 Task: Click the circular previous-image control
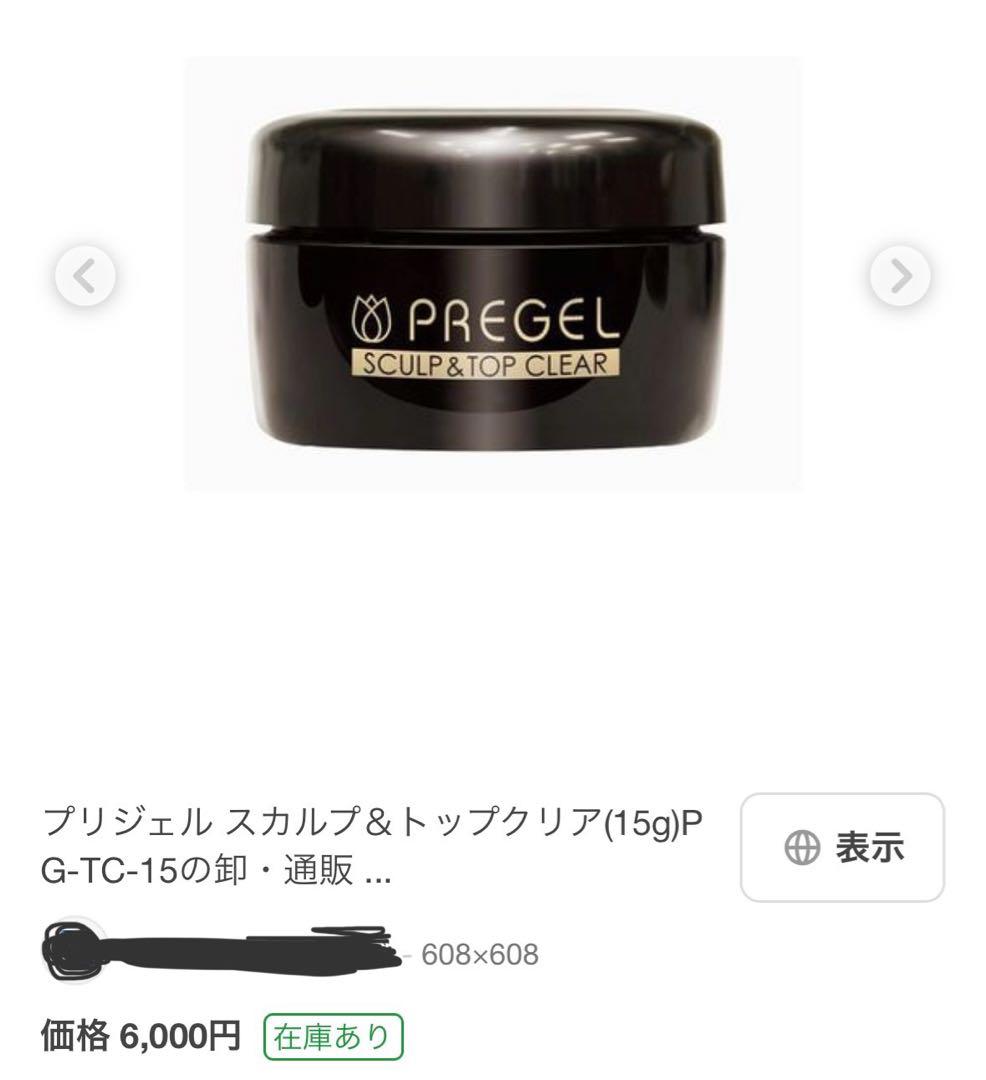(85, 276)
